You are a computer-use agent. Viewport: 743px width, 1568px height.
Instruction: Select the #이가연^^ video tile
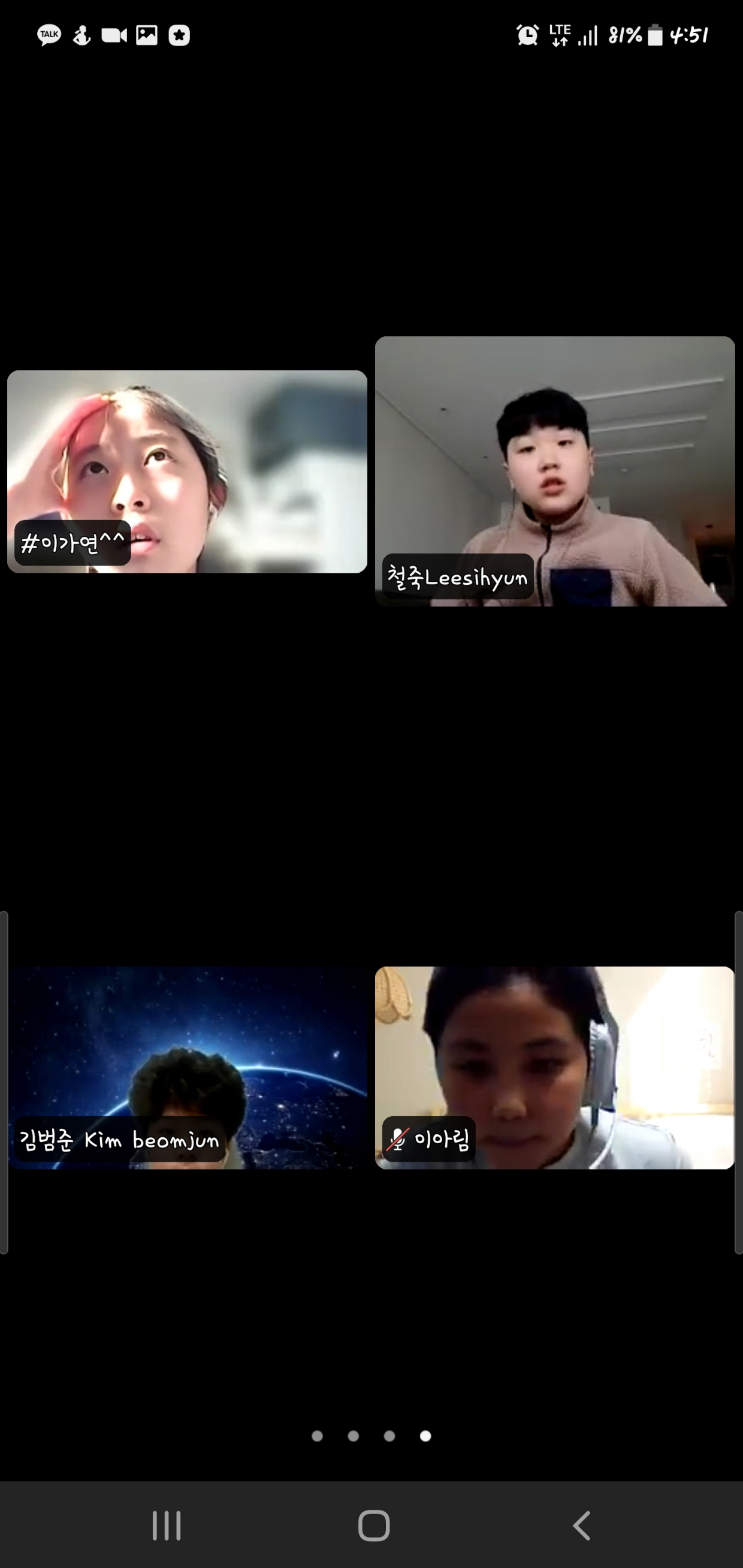pos(187,471)
